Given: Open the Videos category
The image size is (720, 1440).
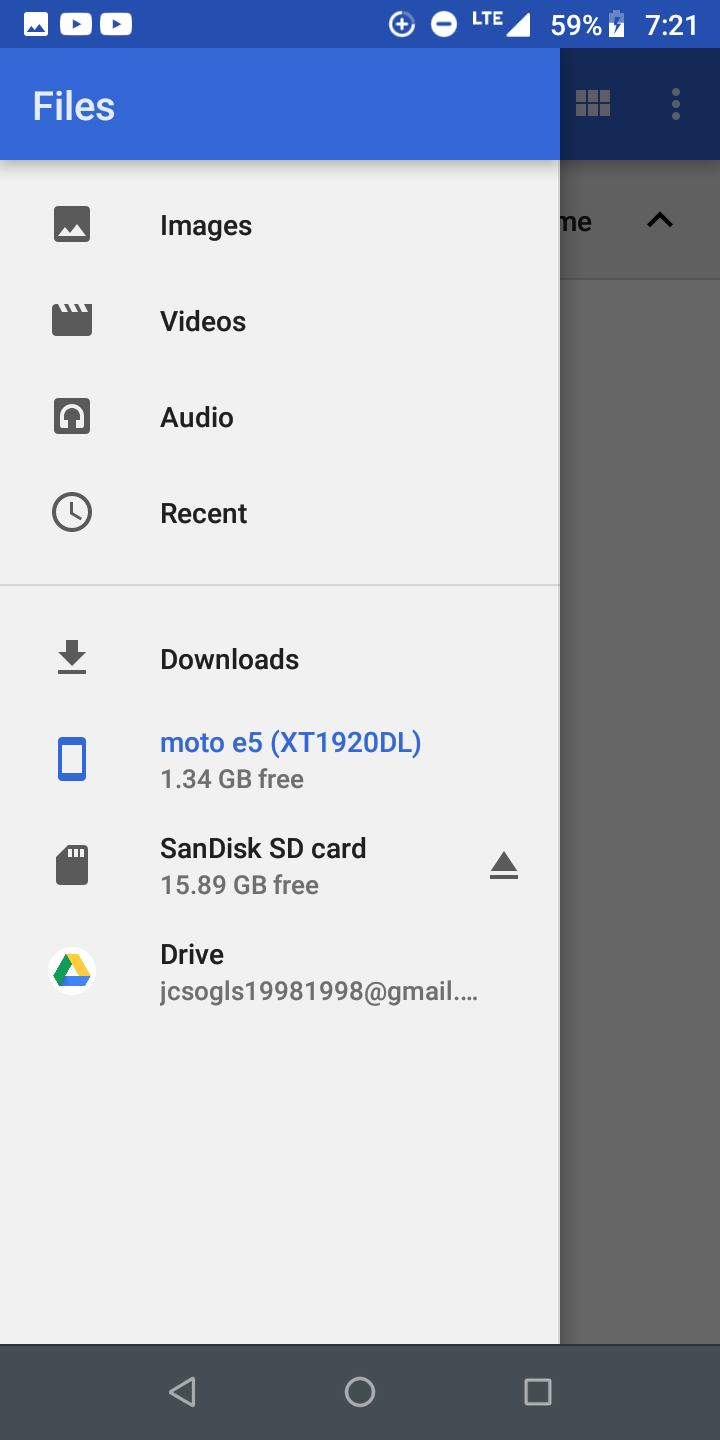Looking at the screenshot, I should 280,321.
